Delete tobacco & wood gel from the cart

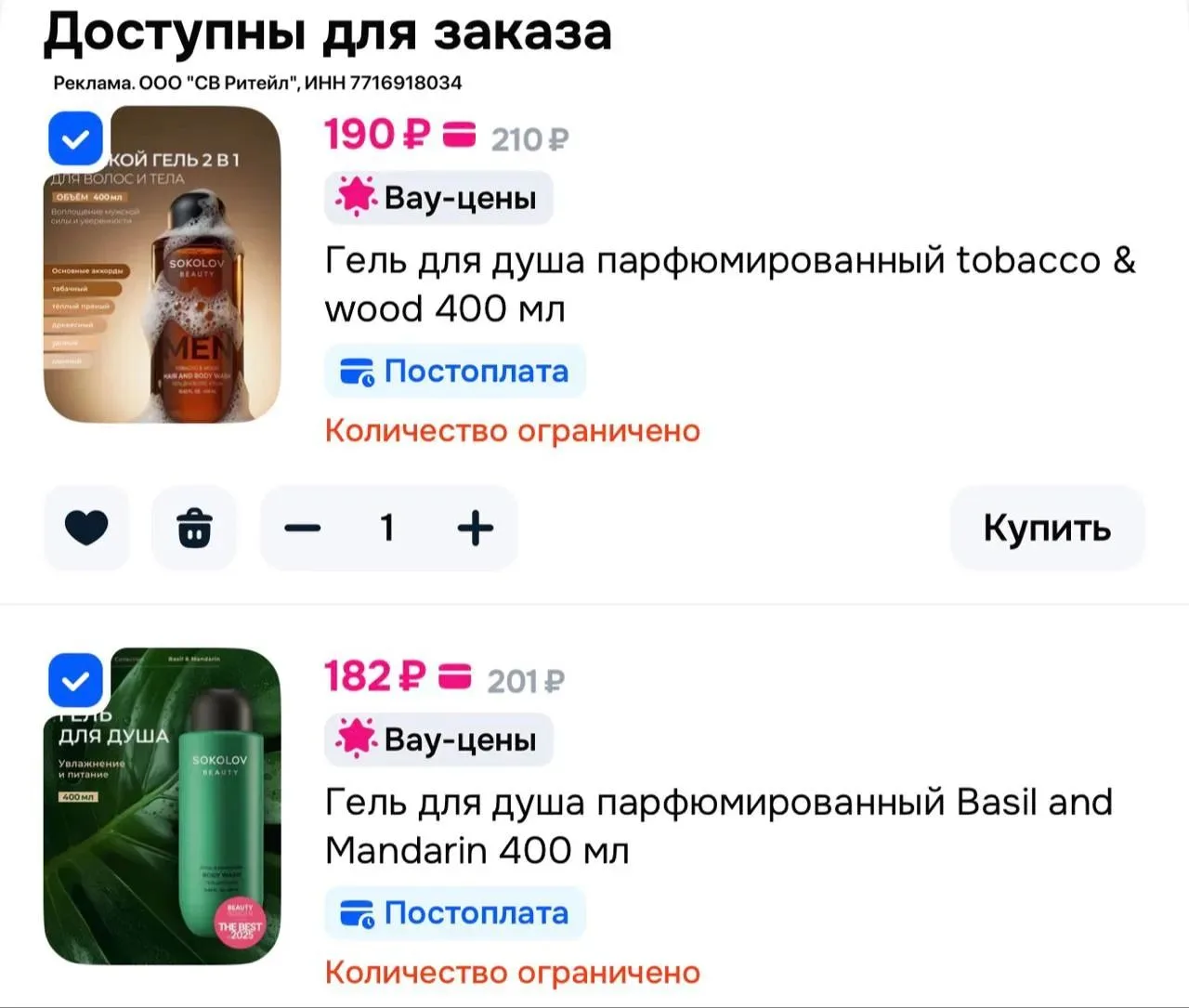point(194,528)
